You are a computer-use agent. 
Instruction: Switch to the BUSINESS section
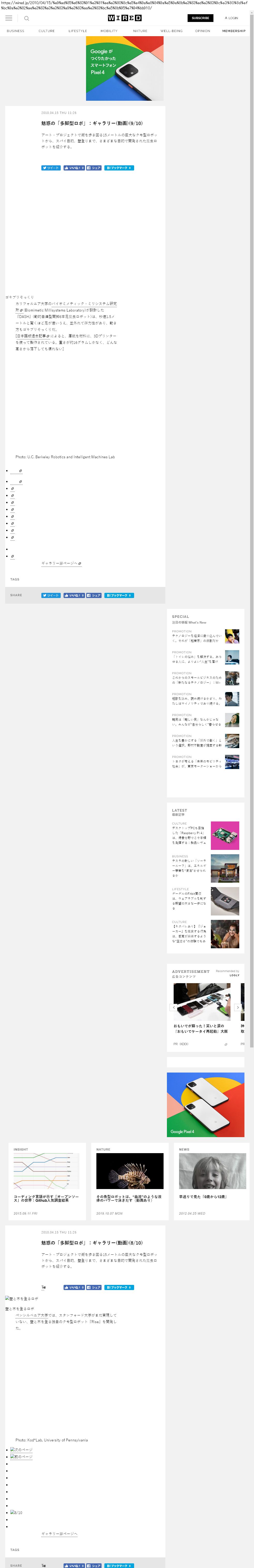click(x=15, y=31)
